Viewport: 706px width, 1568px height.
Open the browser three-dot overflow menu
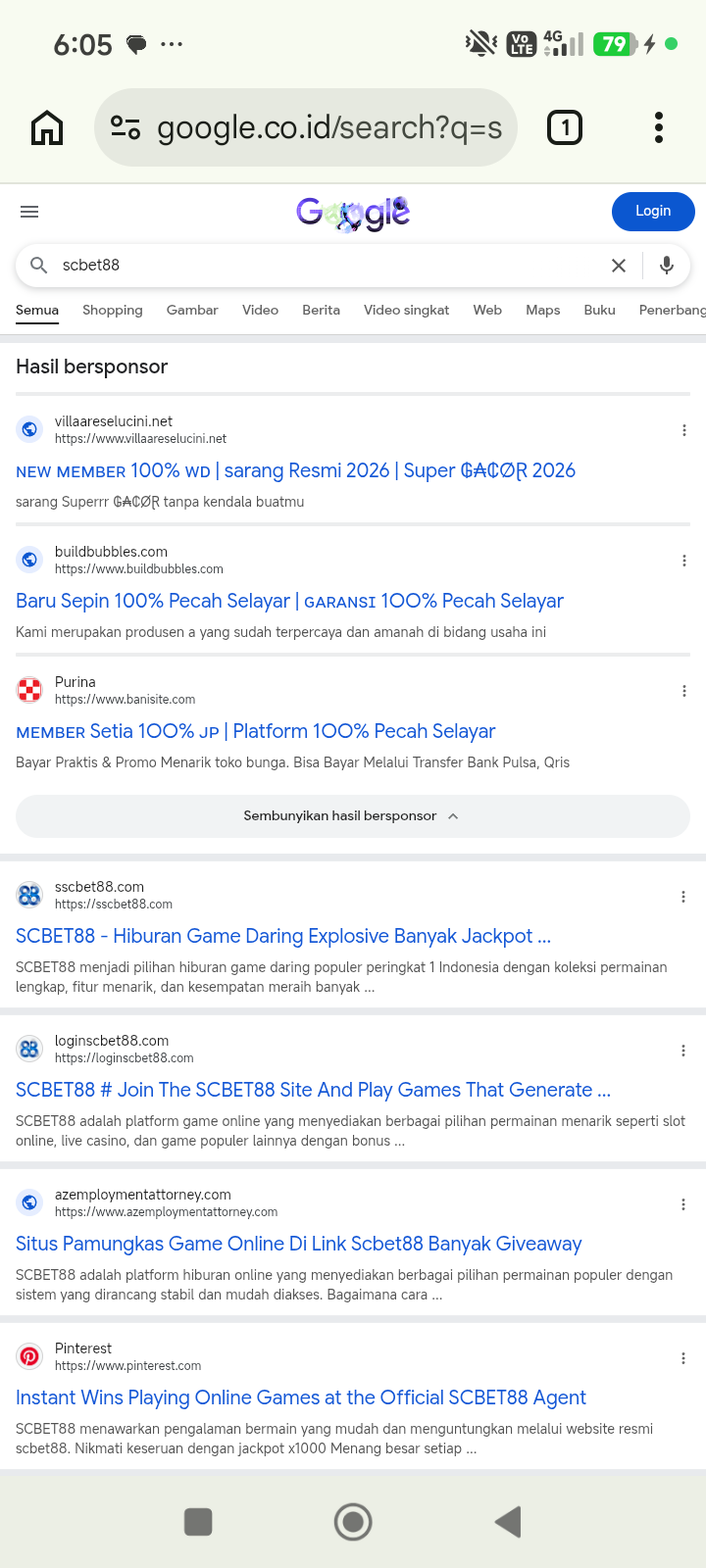point(659,127)
